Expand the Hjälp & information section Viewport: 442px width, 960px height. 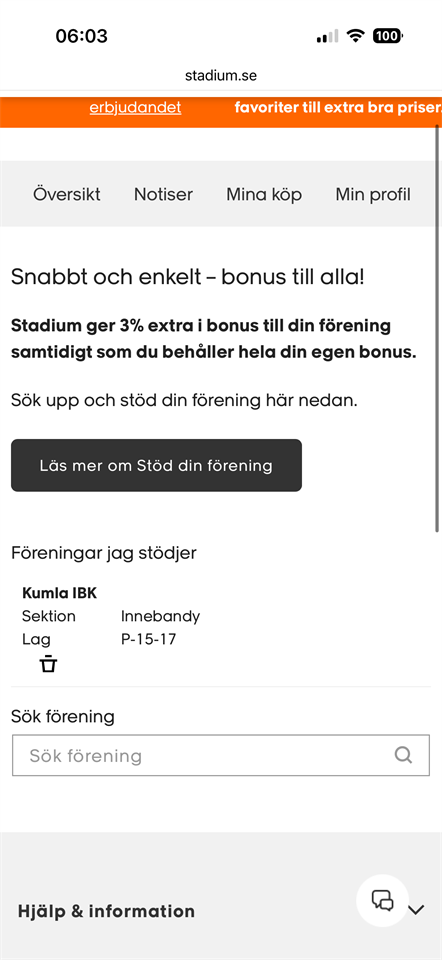(221, 911)
